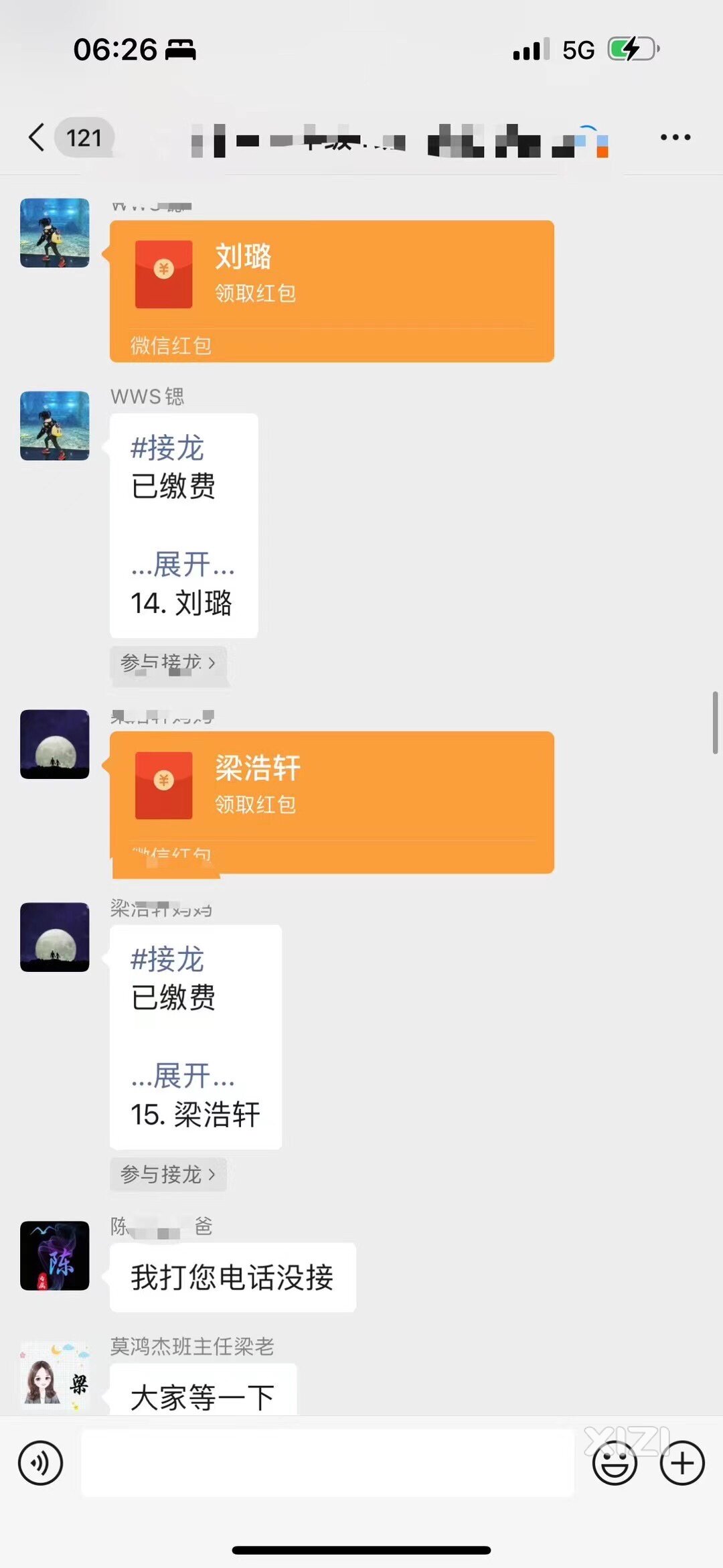Open the moon avatar beside 梁浩轩 接龙 message
This screenshot has height=1568, width=723.
[55, 937]
